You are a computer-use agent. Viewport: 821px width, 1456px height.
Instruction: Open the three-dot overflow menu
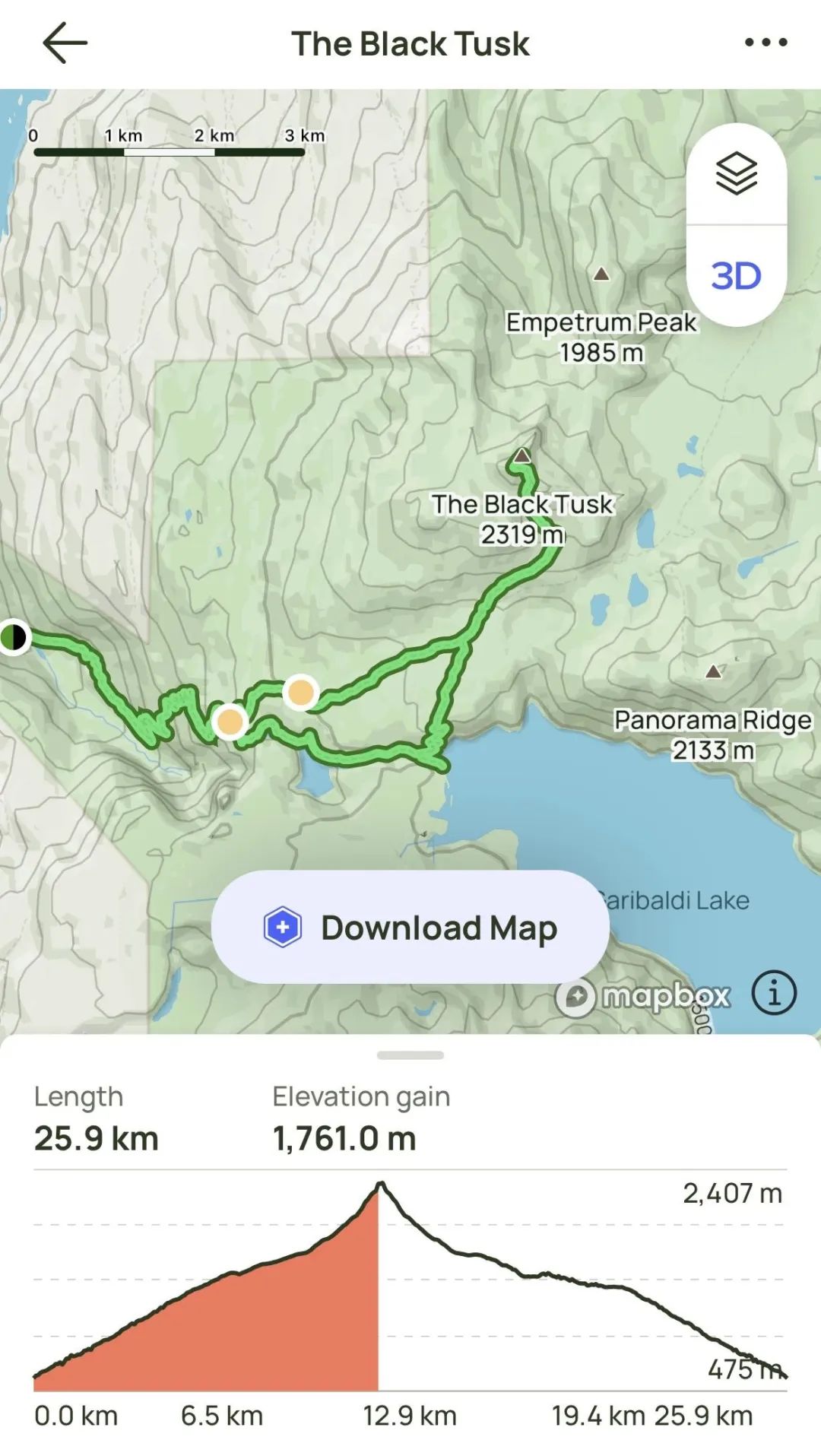click(766, 43)
